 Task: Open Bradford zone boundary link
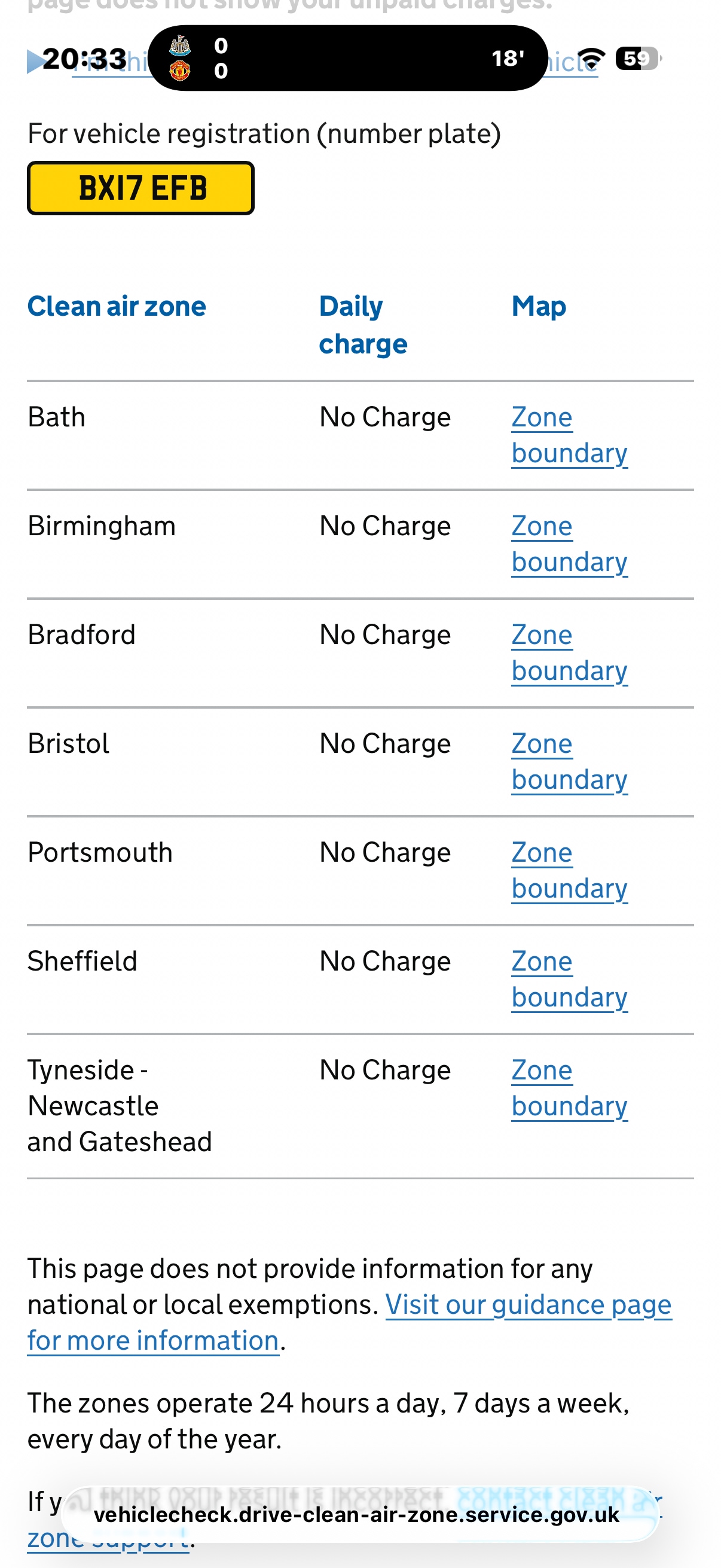[x=569, y=652]
